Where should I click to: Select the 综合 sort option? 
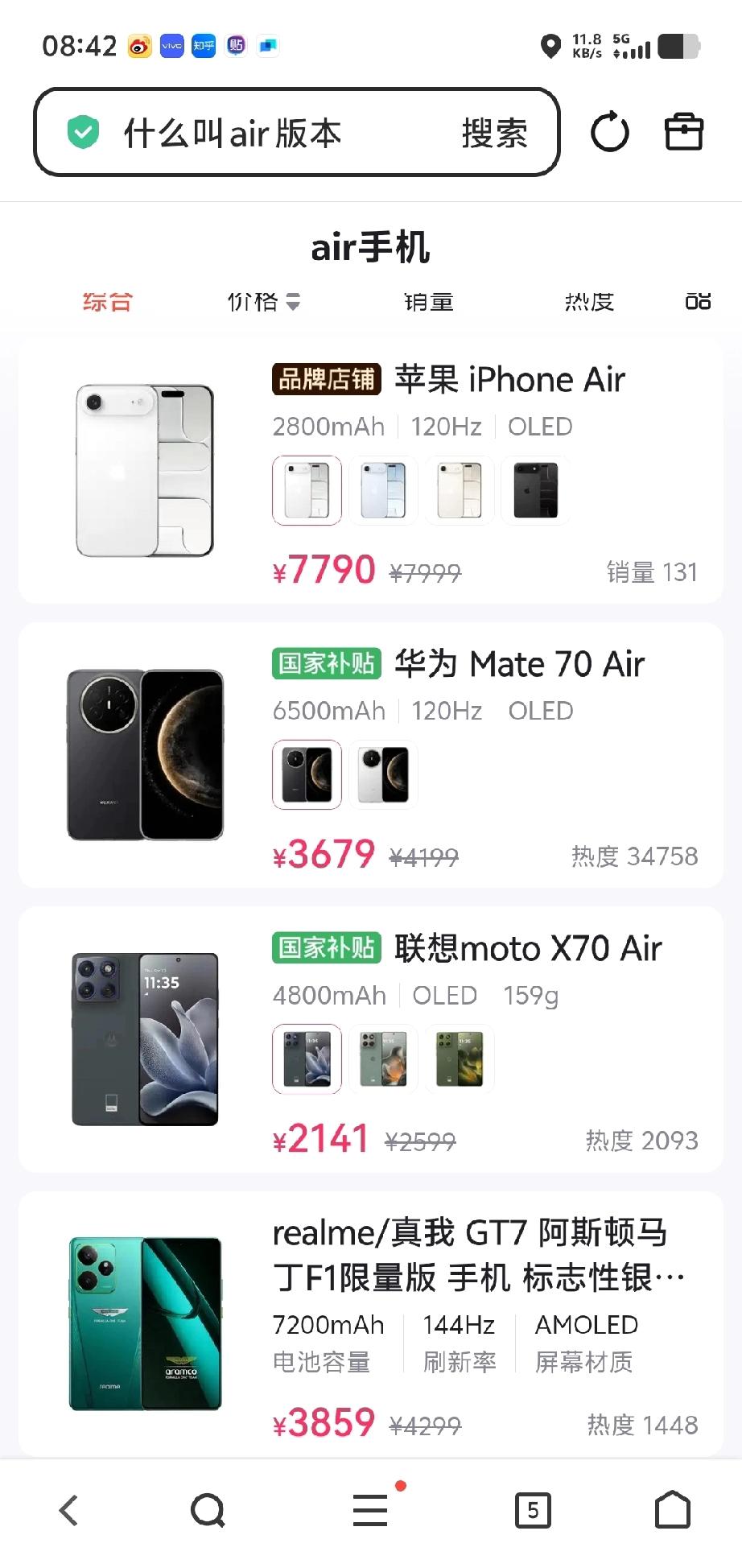coord(107,302)
